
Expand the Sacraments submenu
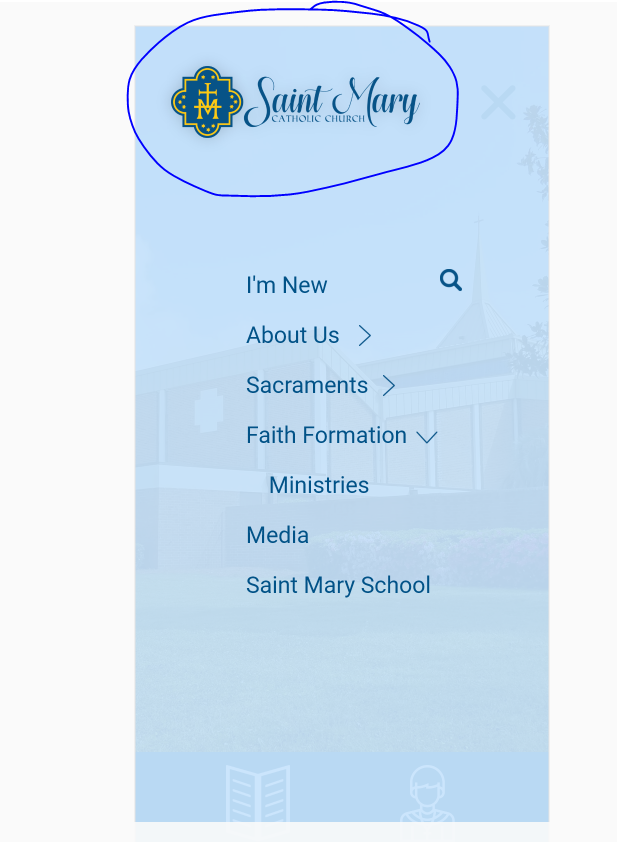[390, 386]
